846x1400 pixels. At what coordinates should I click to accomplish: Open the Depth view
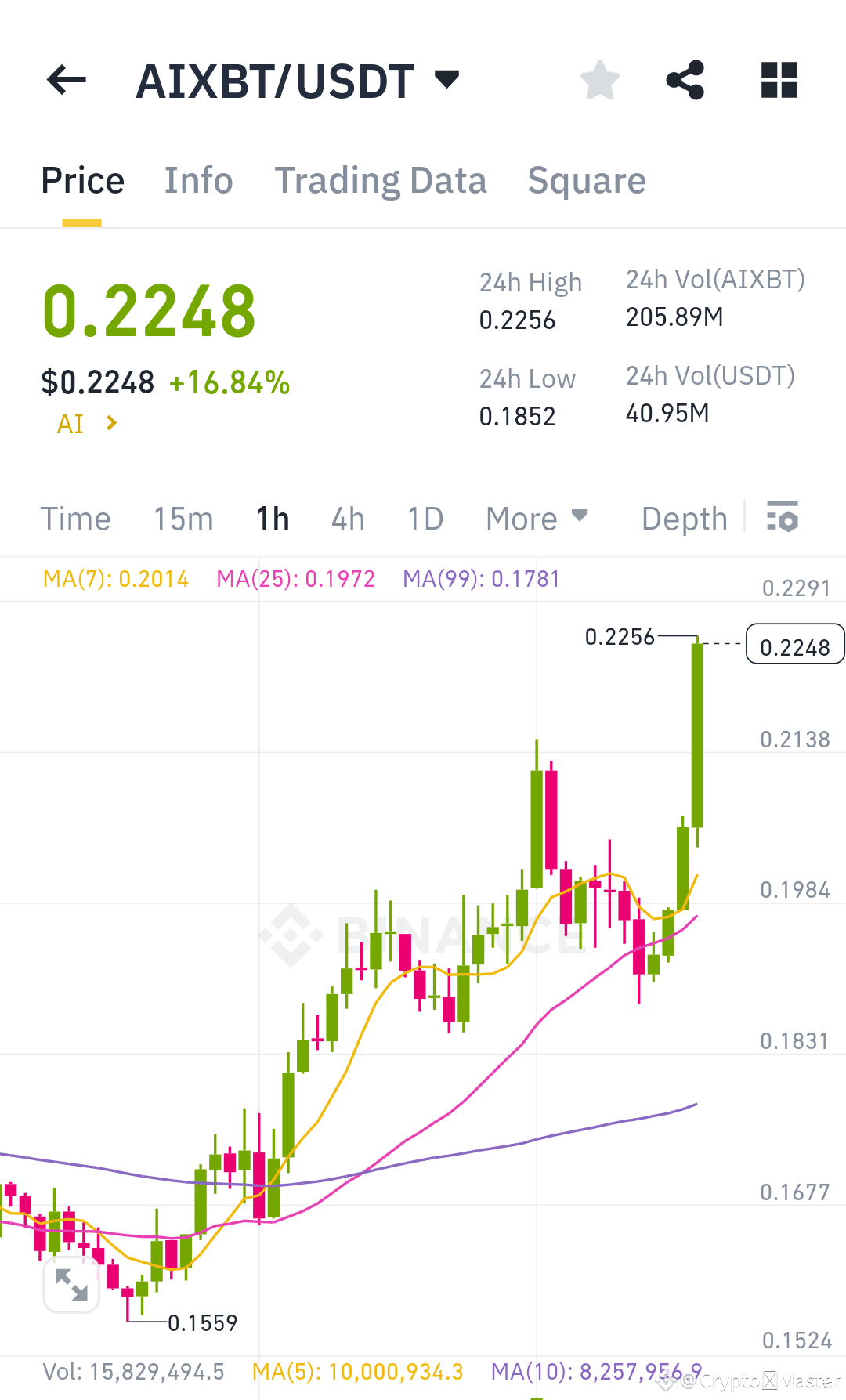click(x=683, y=518)
